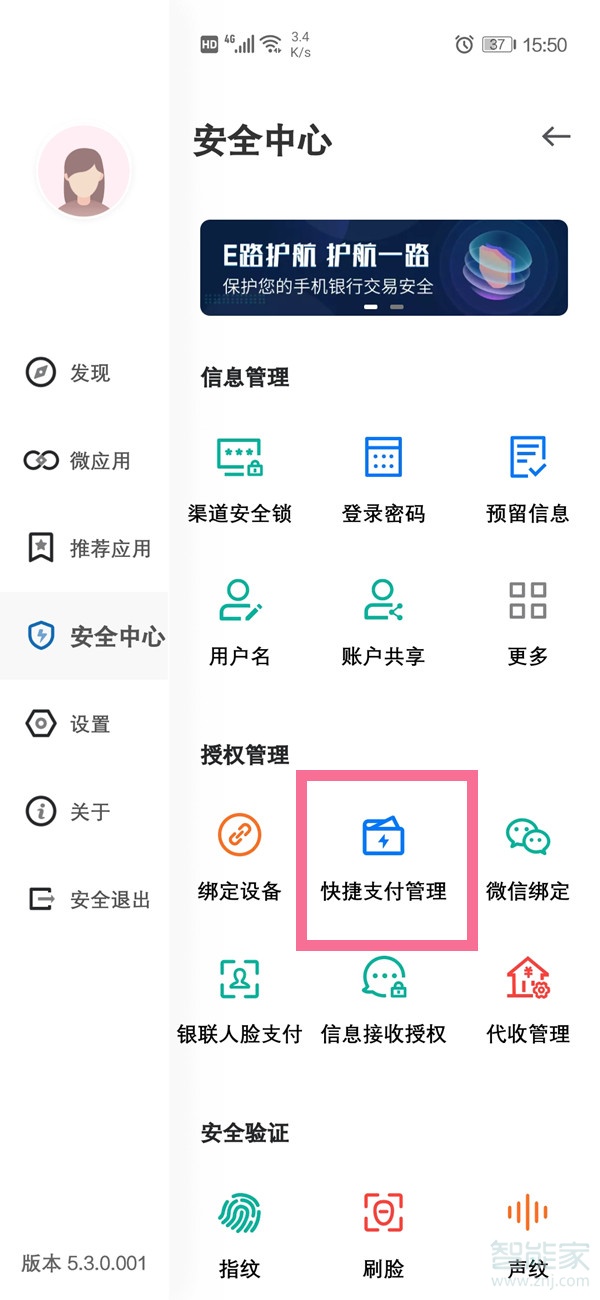Select 登录密码
The width and height of the screenshot is (600, 1300).
pos(384,479)
